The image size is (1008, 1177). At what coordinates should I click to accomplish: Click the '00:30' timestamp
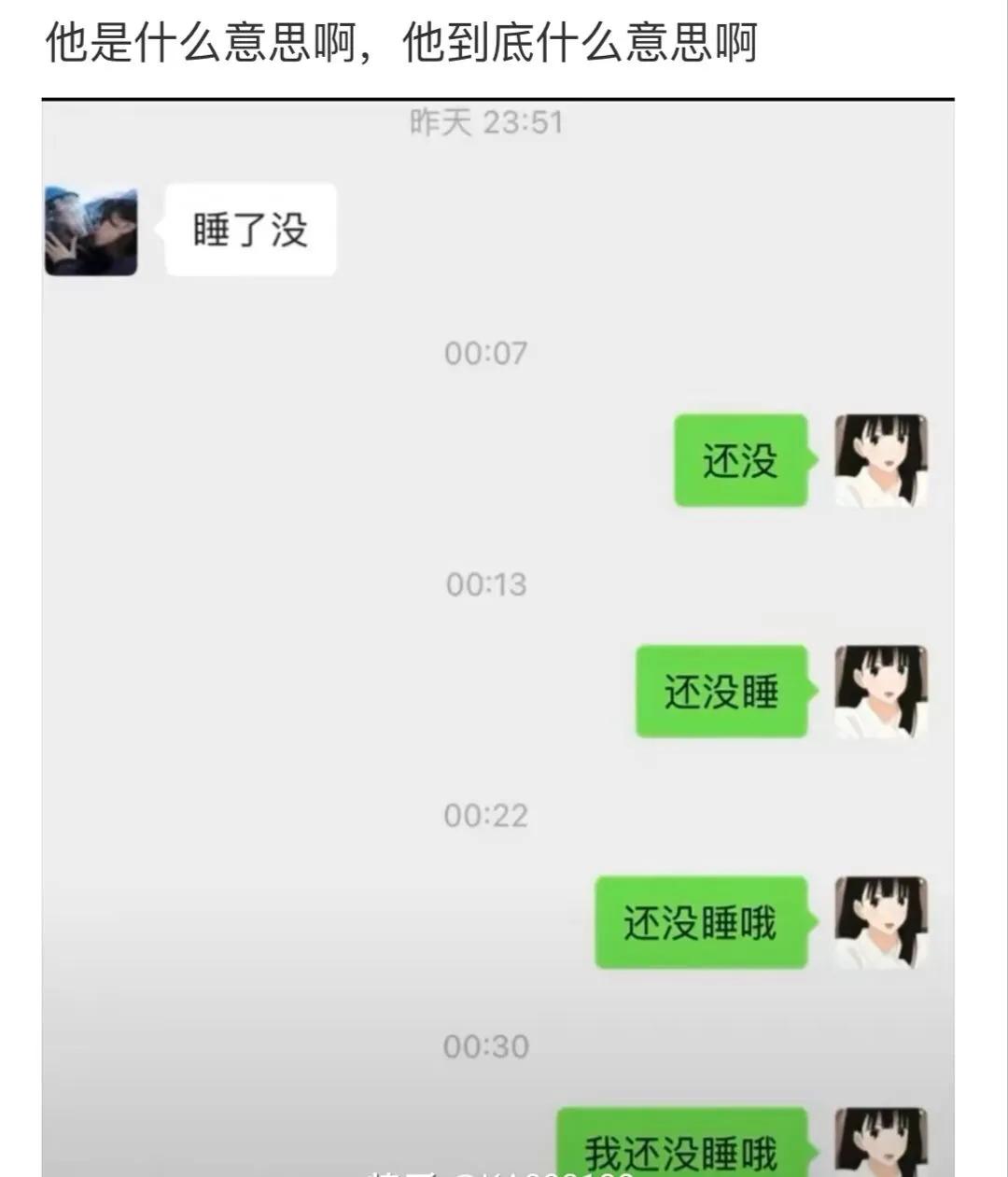[484, 1045]
